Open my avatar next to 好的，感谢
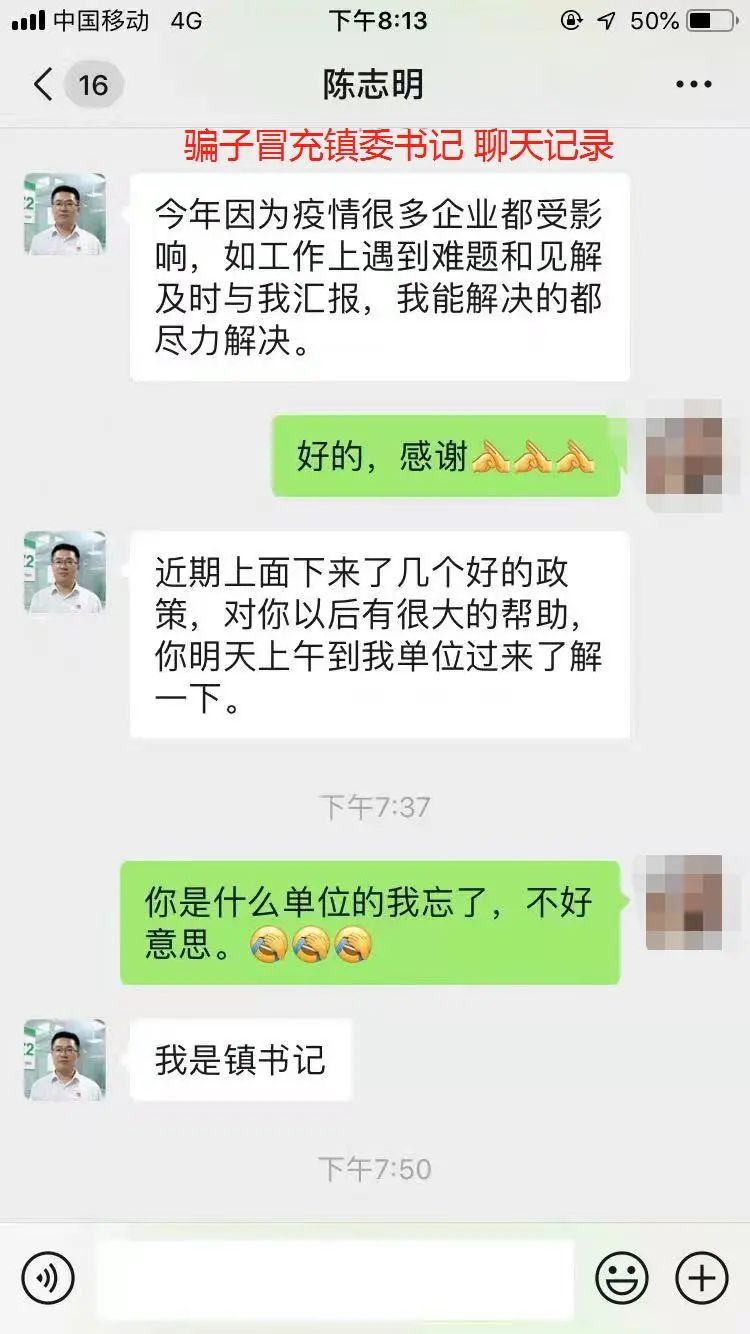The height and width of the screenshot is (1334, 750). pyautogui.click(x=684, y=456)
